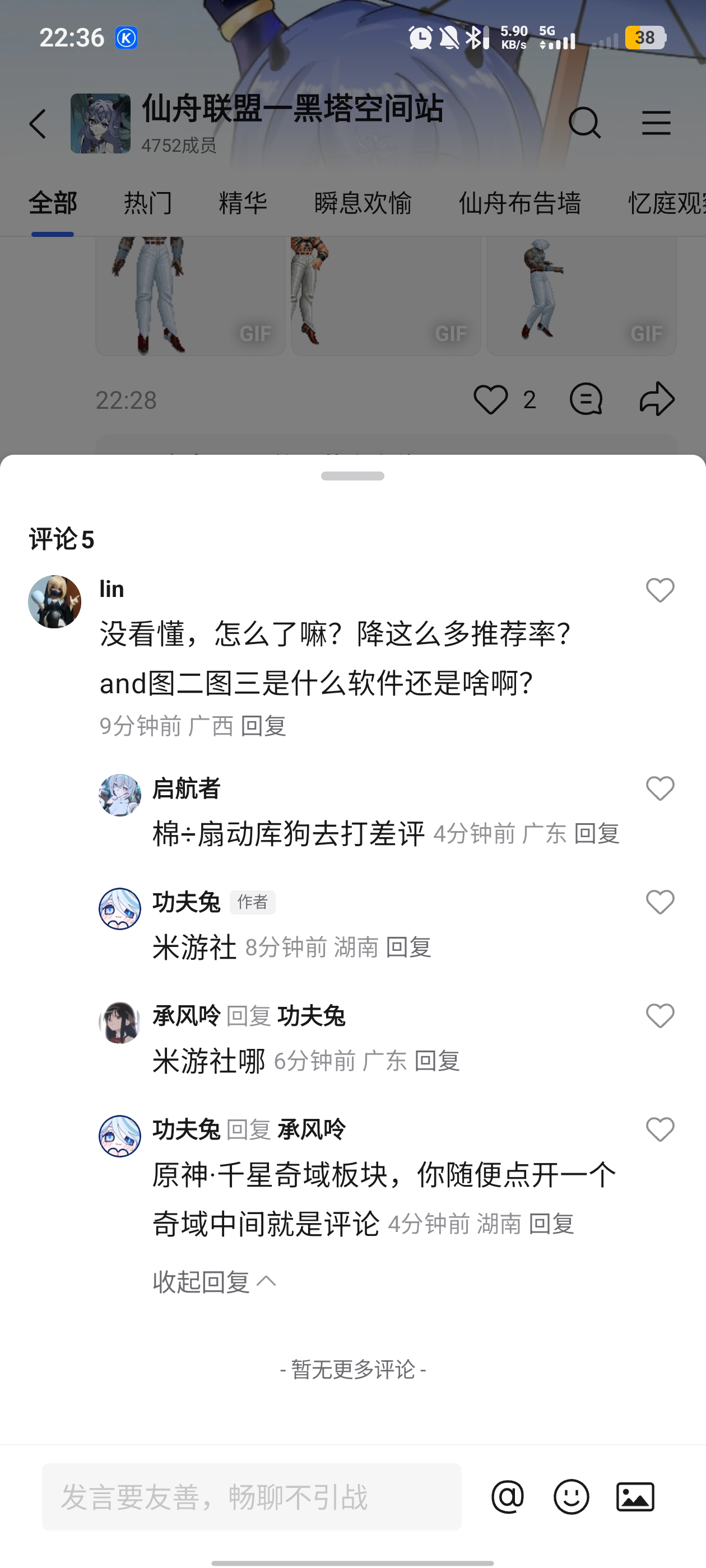Screen dimensions: 706x1568
Task: Switch to the 热门 tab
Action: pos(148,203)
